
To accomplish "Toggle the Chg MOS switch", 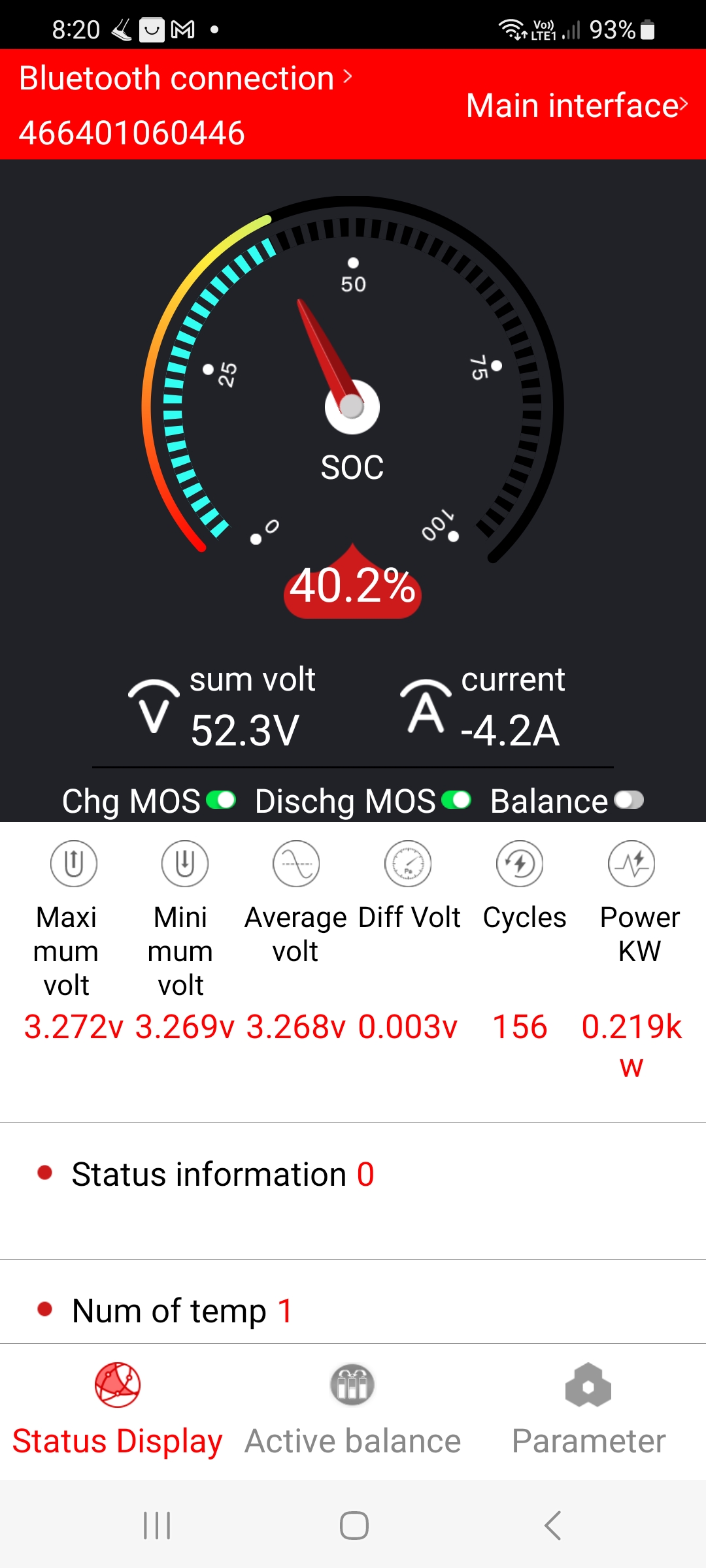I will coord(221,800).
